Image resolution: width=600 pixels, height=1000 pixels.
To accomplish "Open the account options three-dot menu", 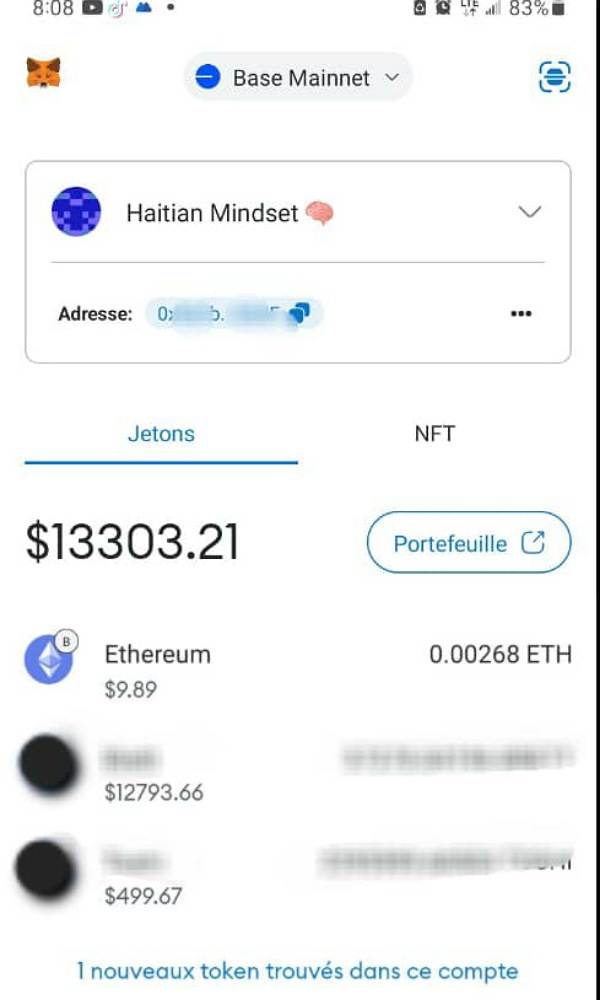I will 521,314.
